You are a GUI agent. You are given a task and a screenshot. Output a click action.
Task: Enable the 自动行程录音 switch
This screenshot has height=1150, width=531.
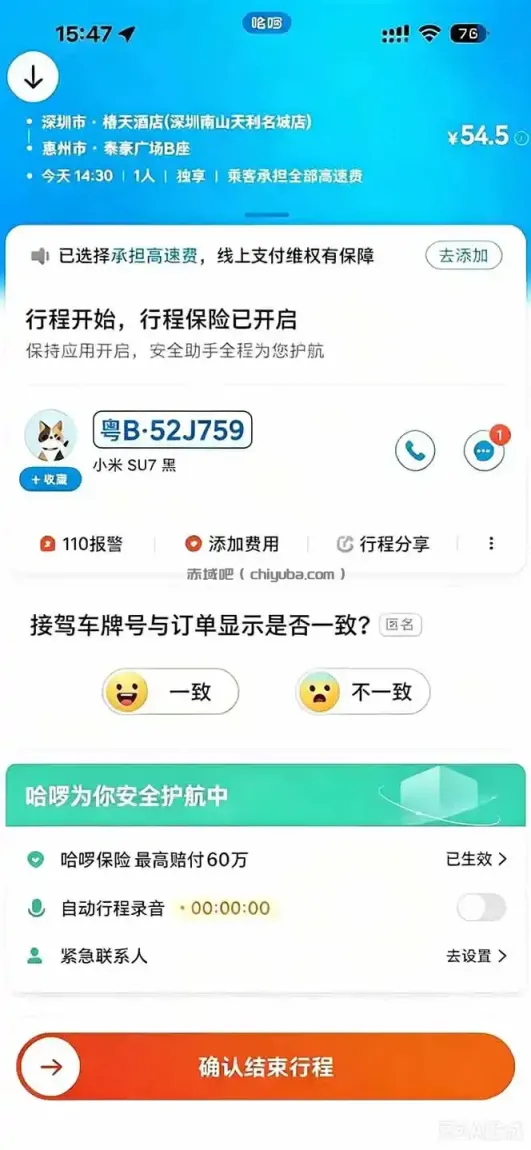tap(481, 907)
